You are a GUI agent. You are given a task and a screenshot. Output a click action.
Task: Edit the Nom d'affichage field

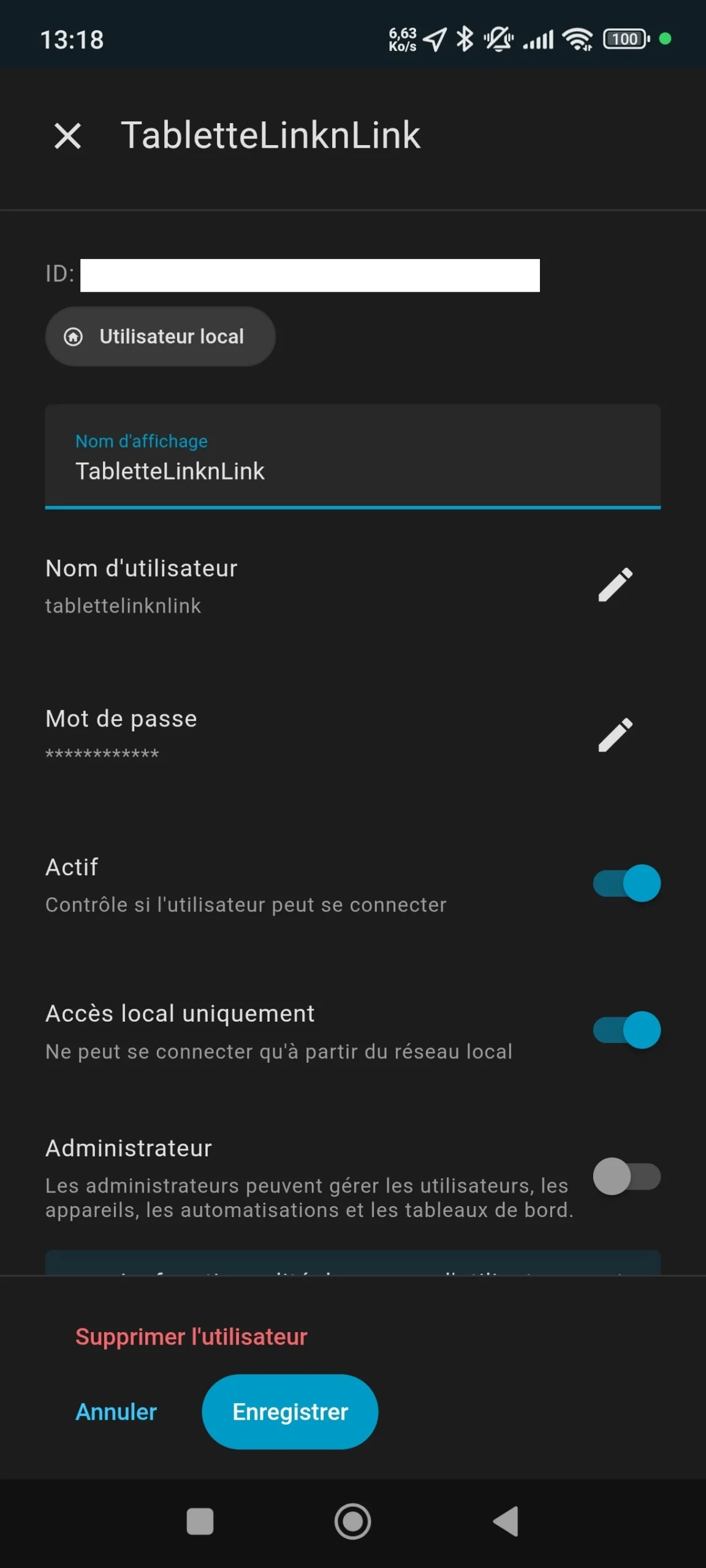(353, 456)
